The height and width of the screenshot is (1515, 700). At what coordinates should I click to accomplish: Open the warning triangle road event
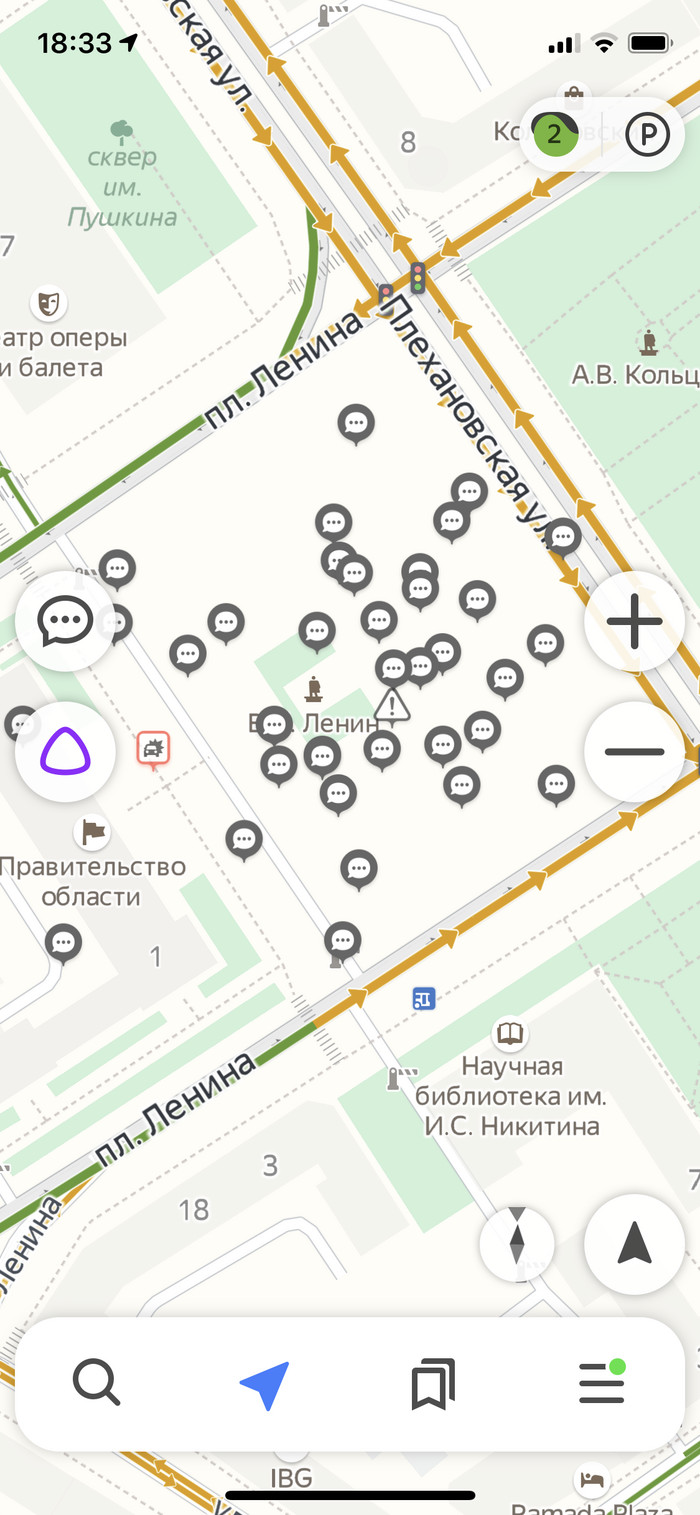pyautogui.click(x=393, y=704)
